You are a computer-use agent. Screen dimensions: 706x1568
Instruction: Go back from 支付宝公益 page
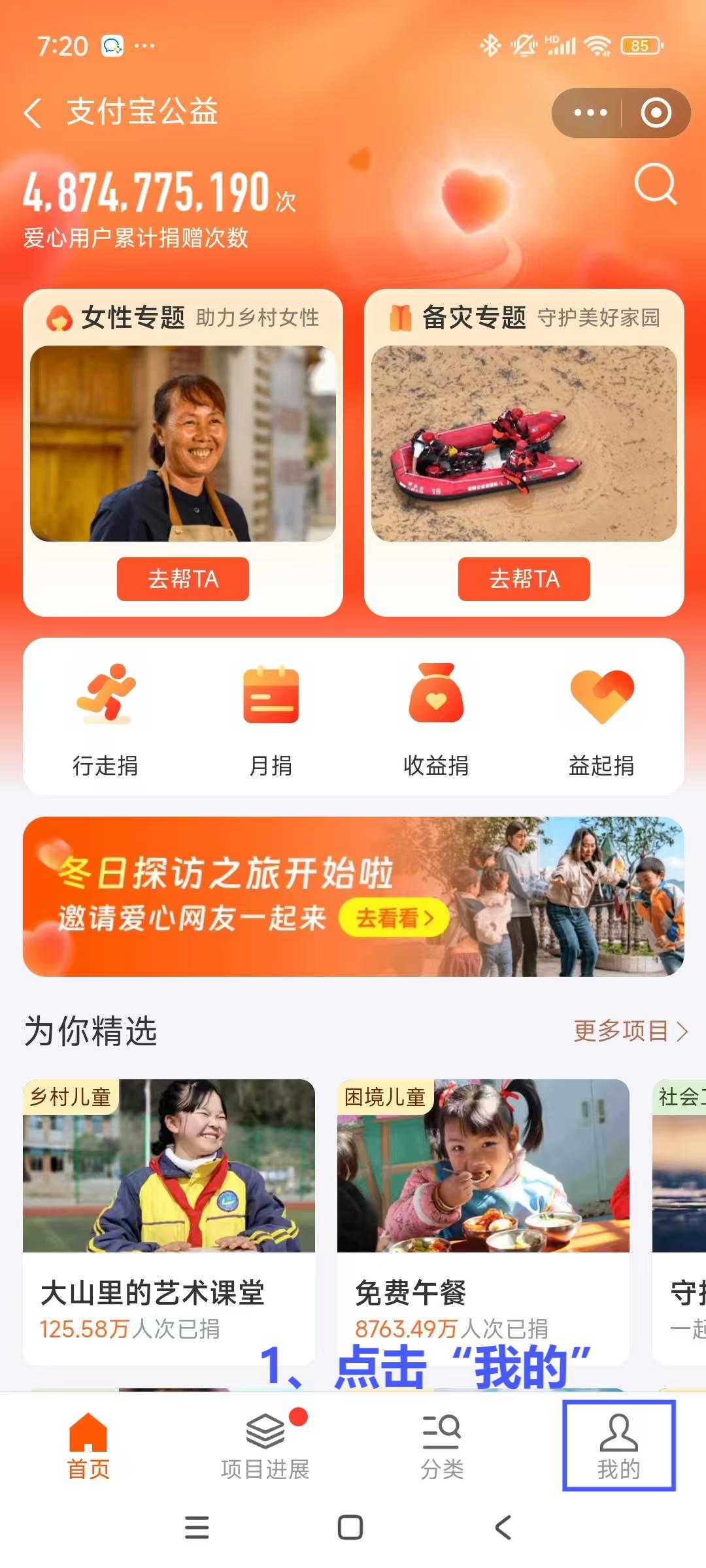point(33,112)
